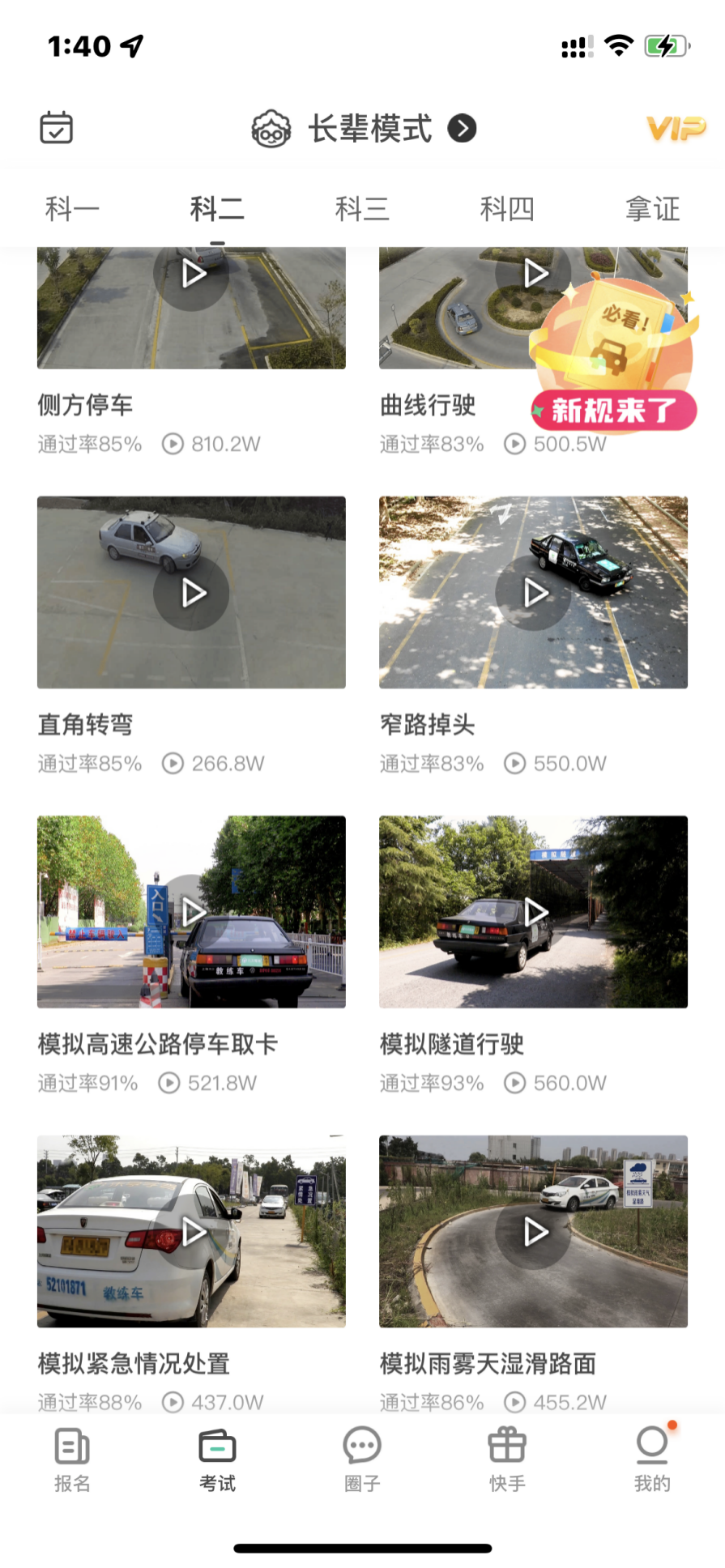The height and width of the screenshot is (1568, 725).
Task: Open the 模拟雨雾天湿滑路面 video
Action: 533,1231
